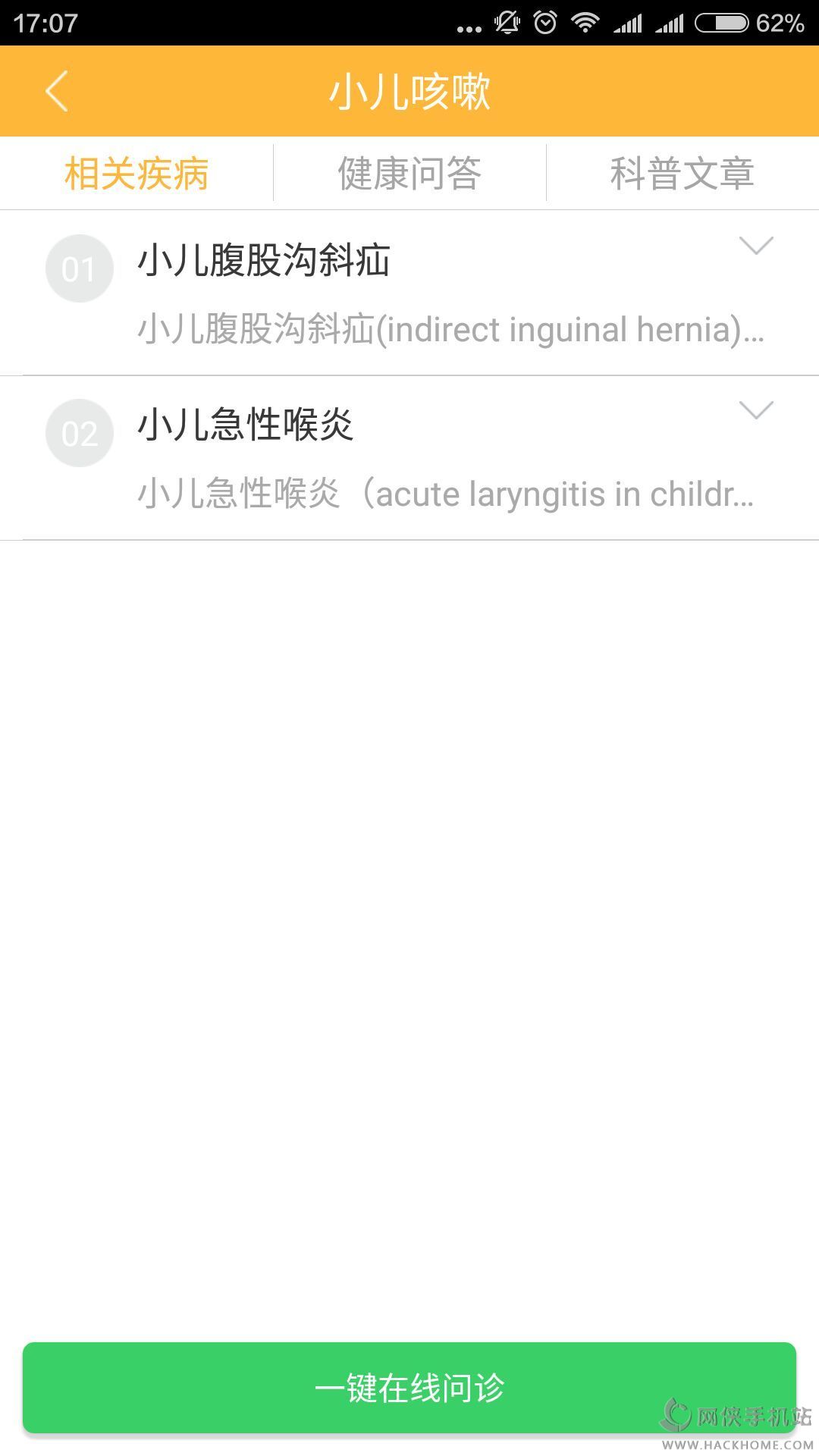Screen dimensions: 819x1456
Task: Expand the chevron beside 小儿腹股沟斜疝
Action: 756,246
